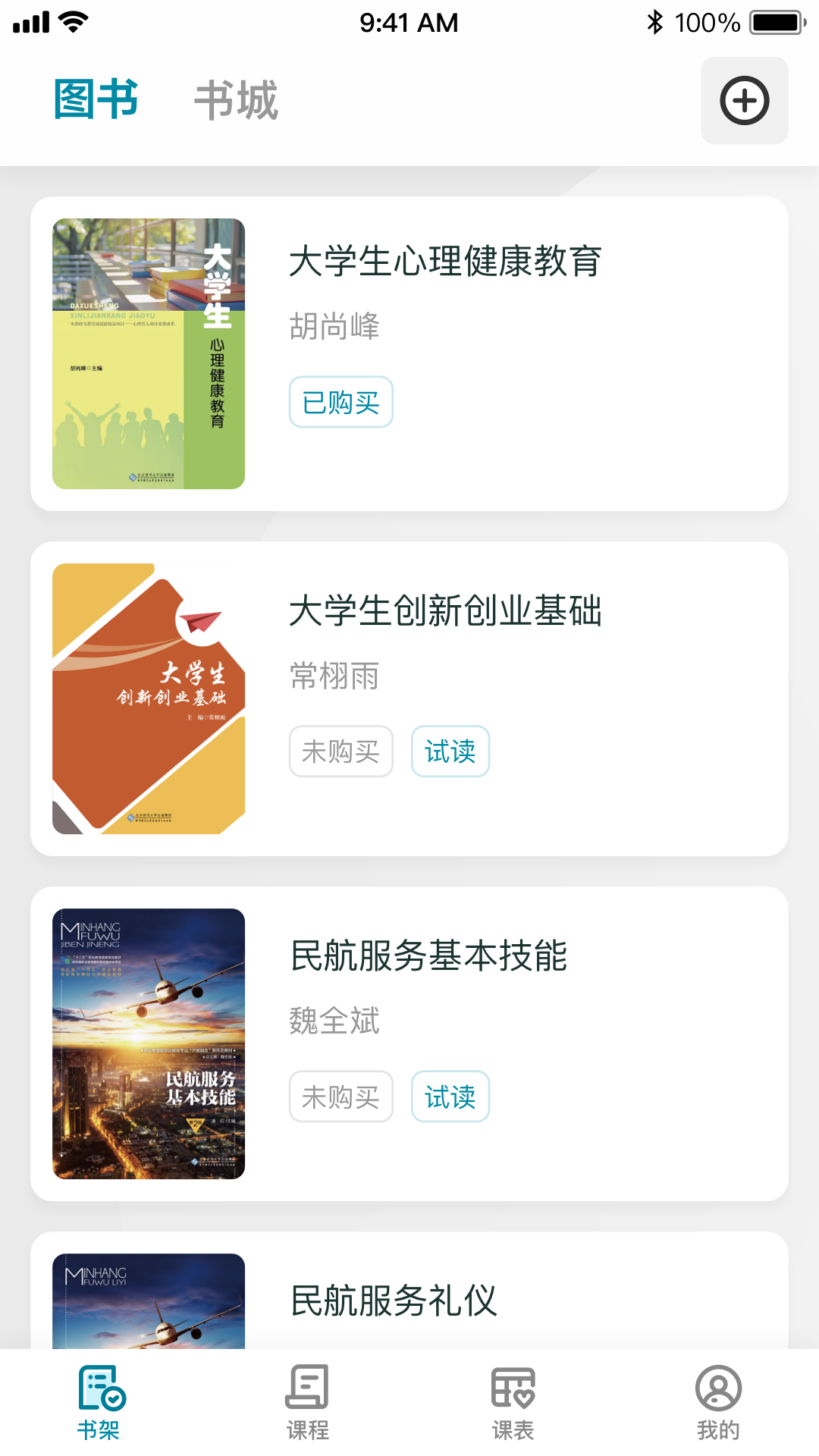Image resolution: width=819 pixels, height=1456 pixels.
Task: Select the book title 民航服务礼仪
Action: click(x=394, y=1300)
